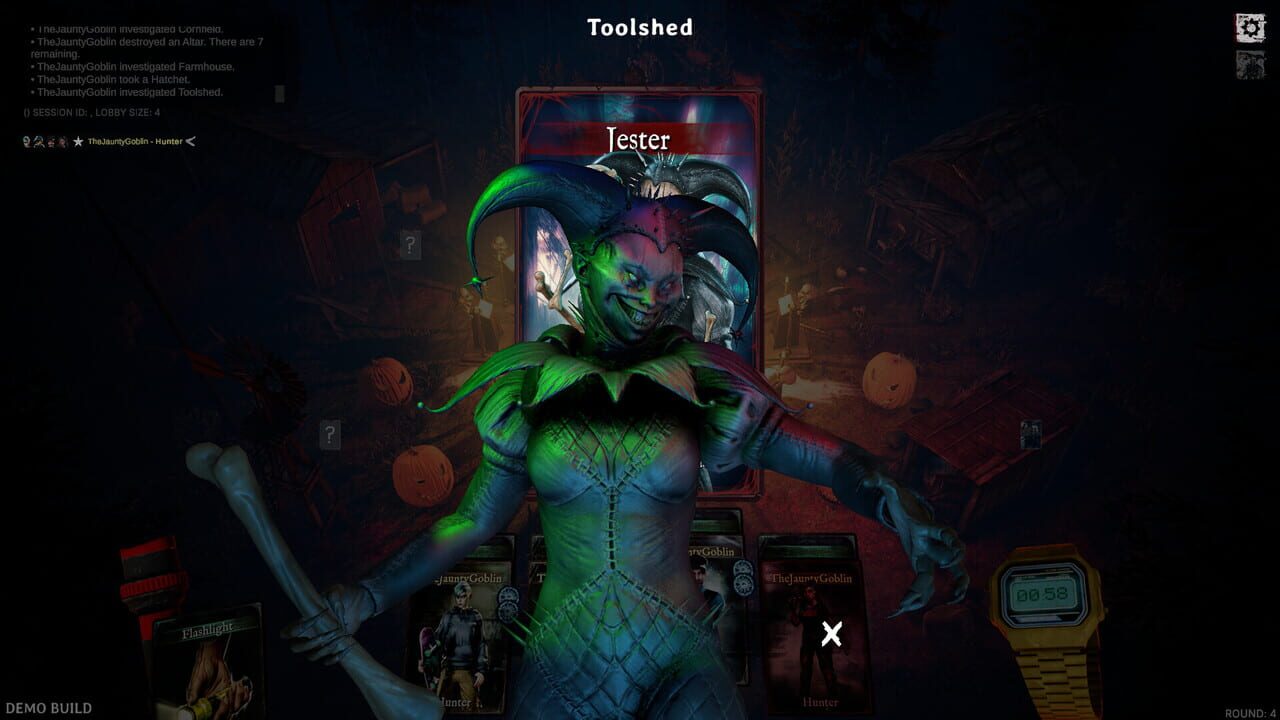The height and width of the screenshot is (720, 1280).
Task: Open the settings gear icon
Action: 1250,27
